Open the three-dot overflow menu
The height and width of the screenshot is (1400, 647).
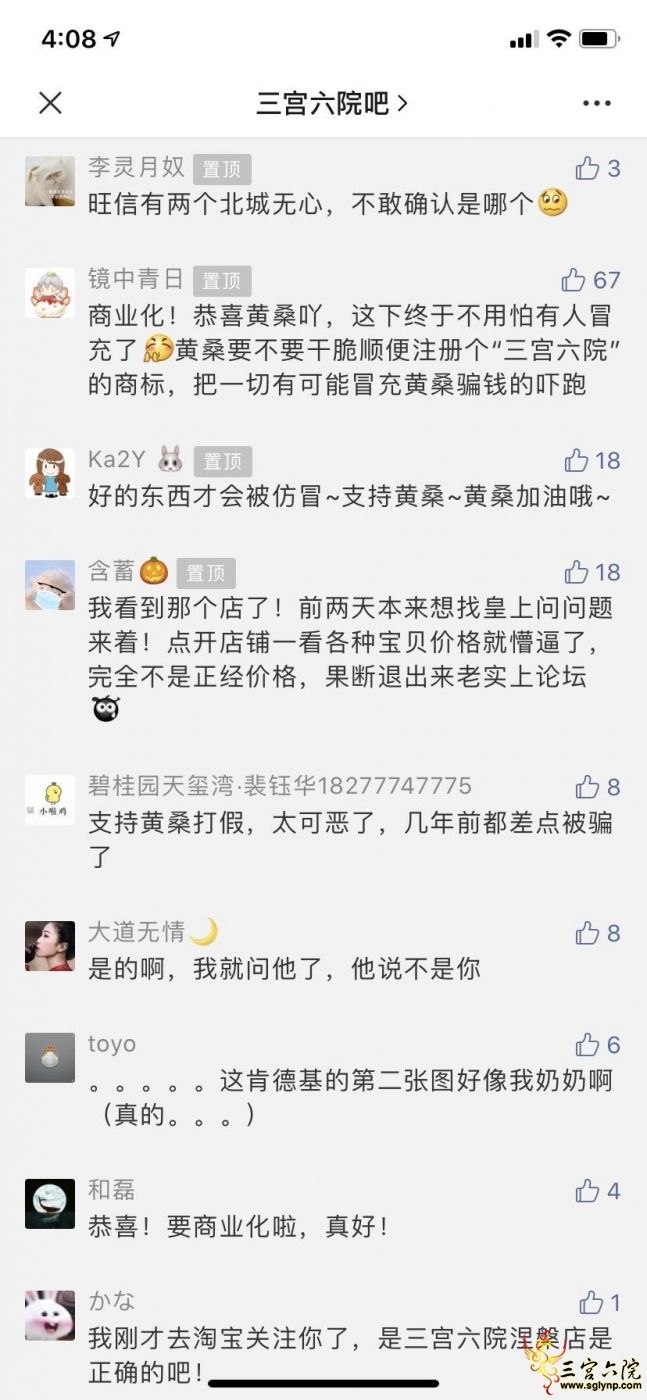tap(596, 103)
